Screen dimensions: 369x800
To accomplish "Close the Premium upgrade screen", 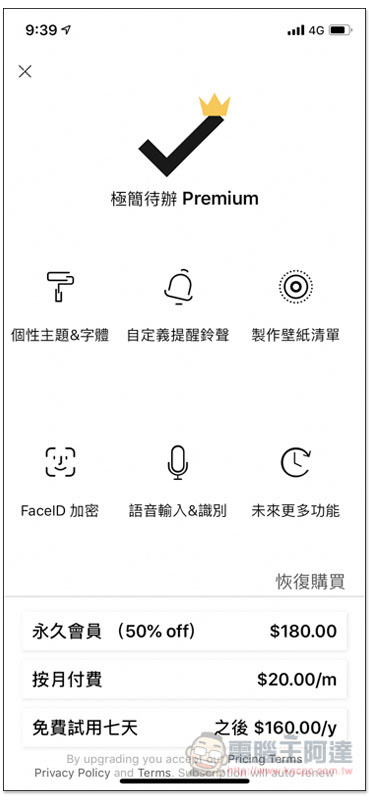I will 25,71.
